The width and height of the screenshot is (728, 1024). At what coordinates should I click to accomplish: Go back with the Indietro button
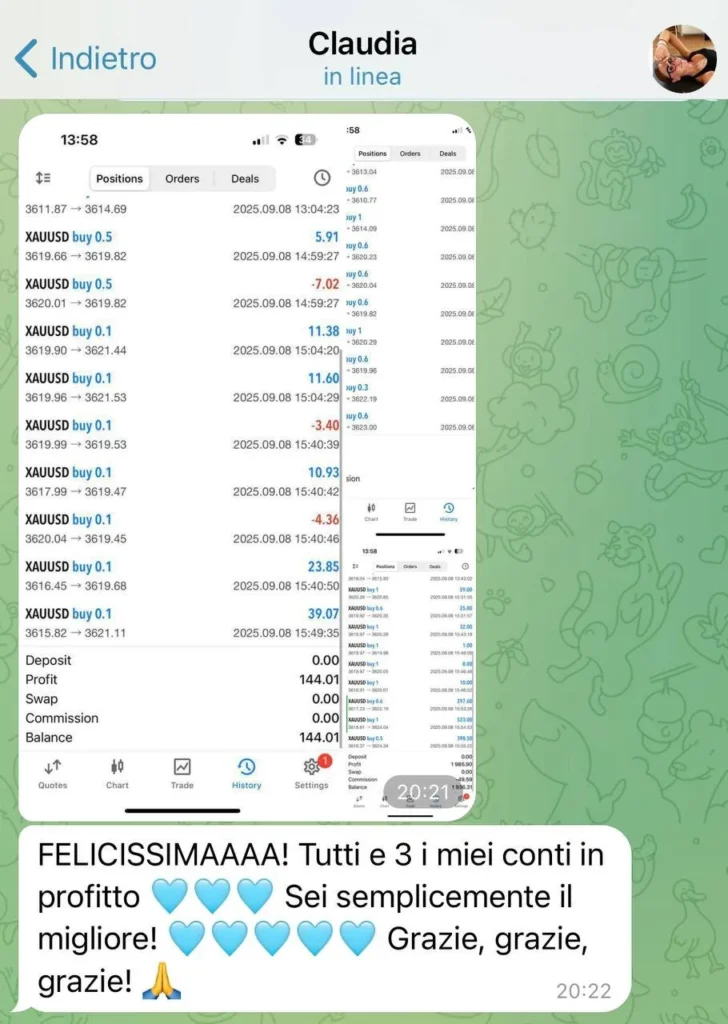pyautogui.click(x=86, y=58)
